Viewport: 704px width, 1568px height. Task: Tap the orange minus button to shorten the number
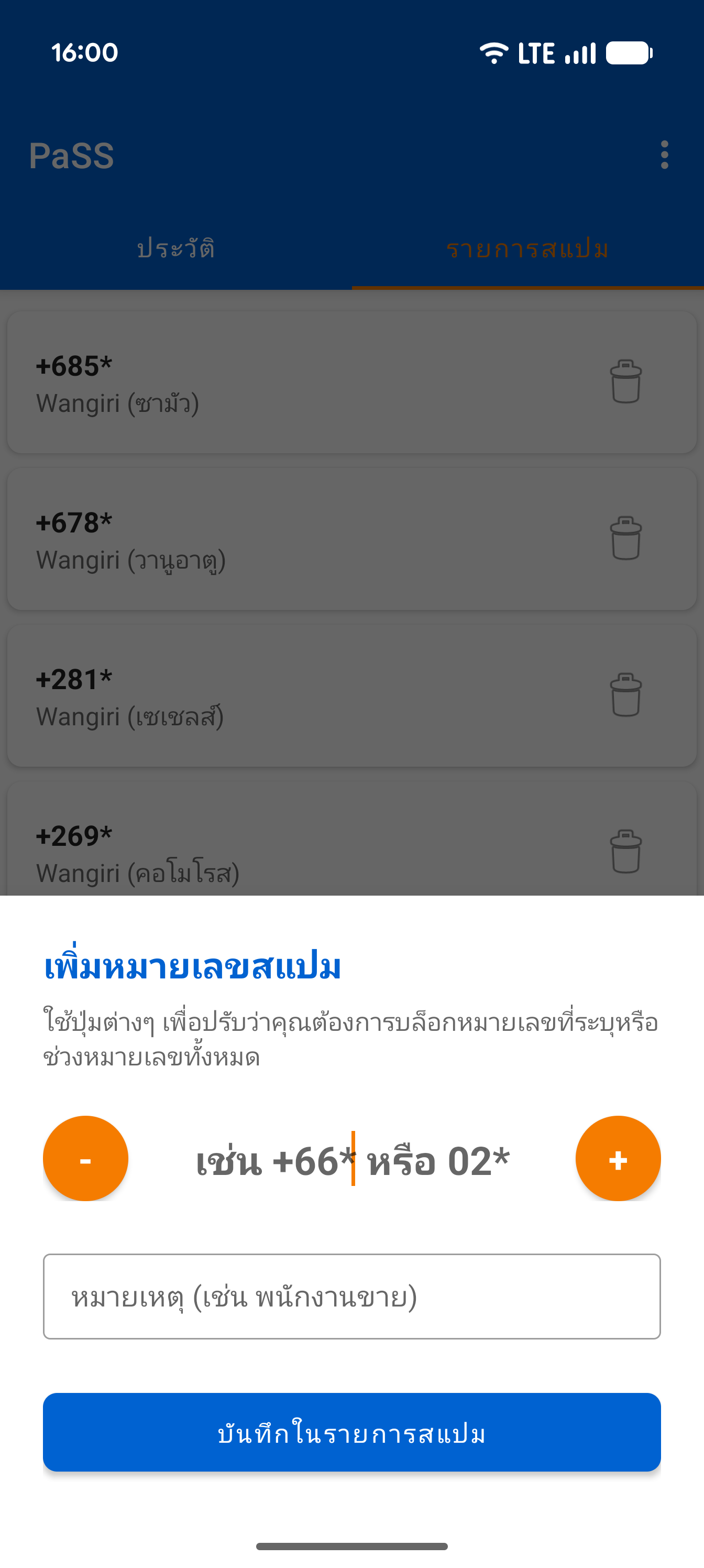tap(85, 1159)
